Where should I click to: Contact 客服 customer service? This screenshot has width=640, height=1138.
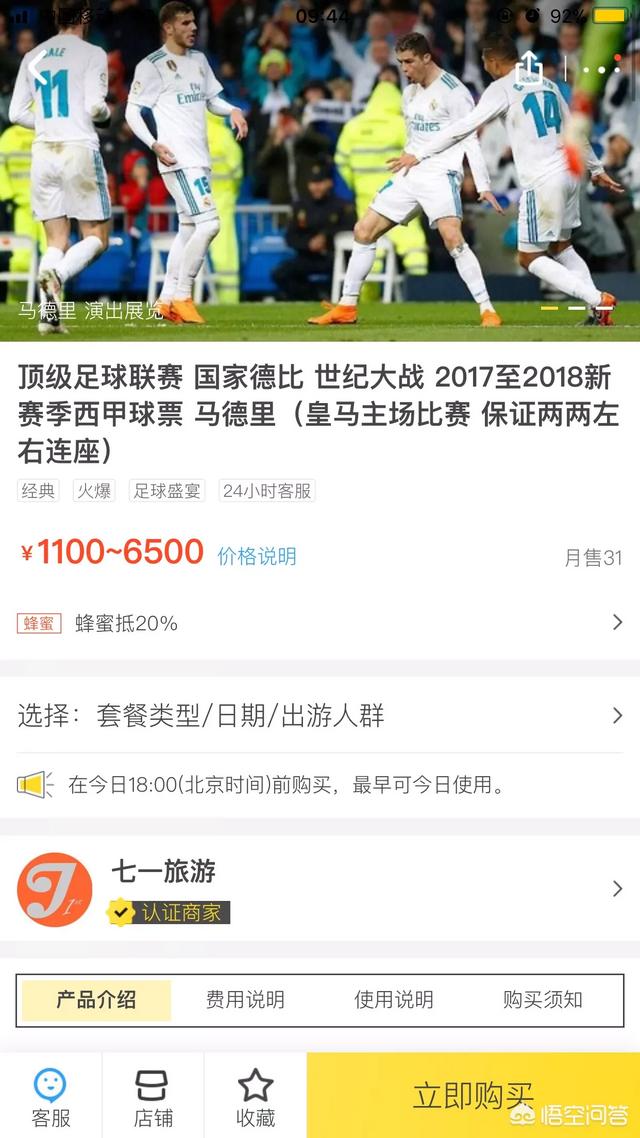[x=50, y=1096]
